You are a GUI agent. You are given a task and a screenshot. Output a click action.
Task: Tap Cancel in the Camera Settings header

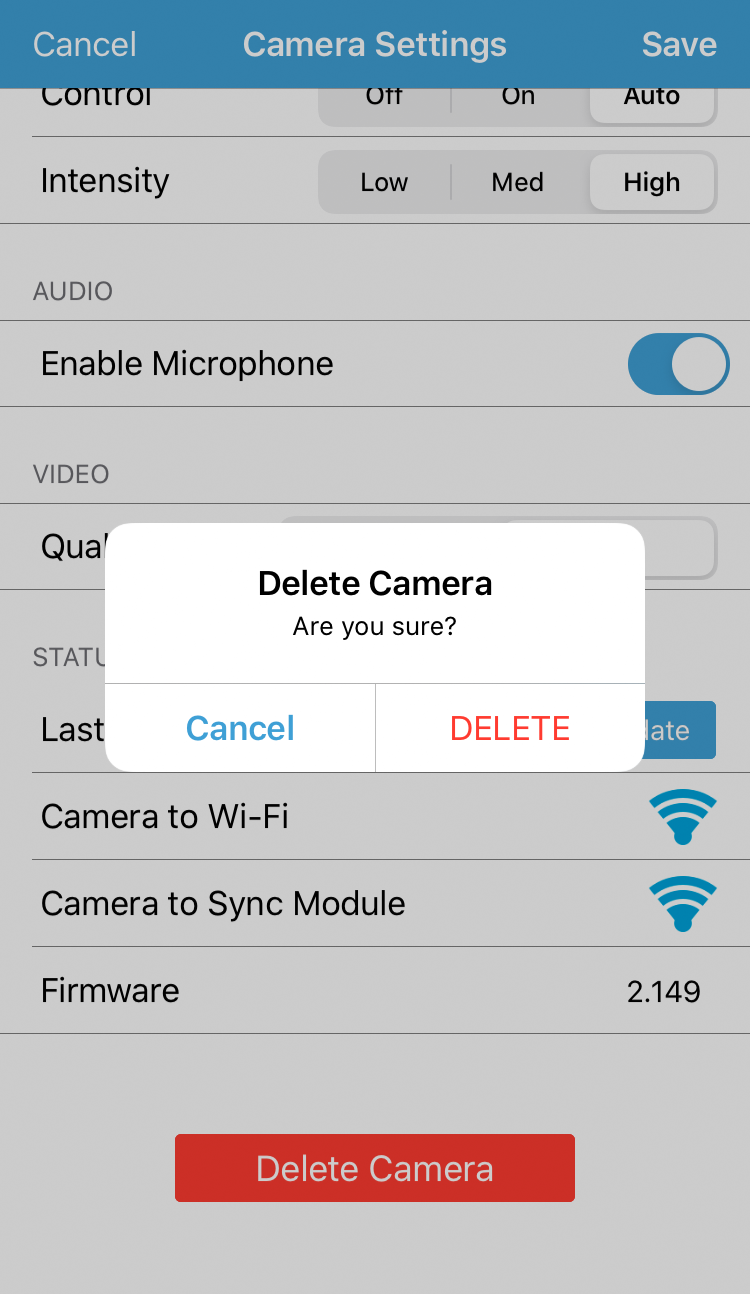[x=85, y=44]
